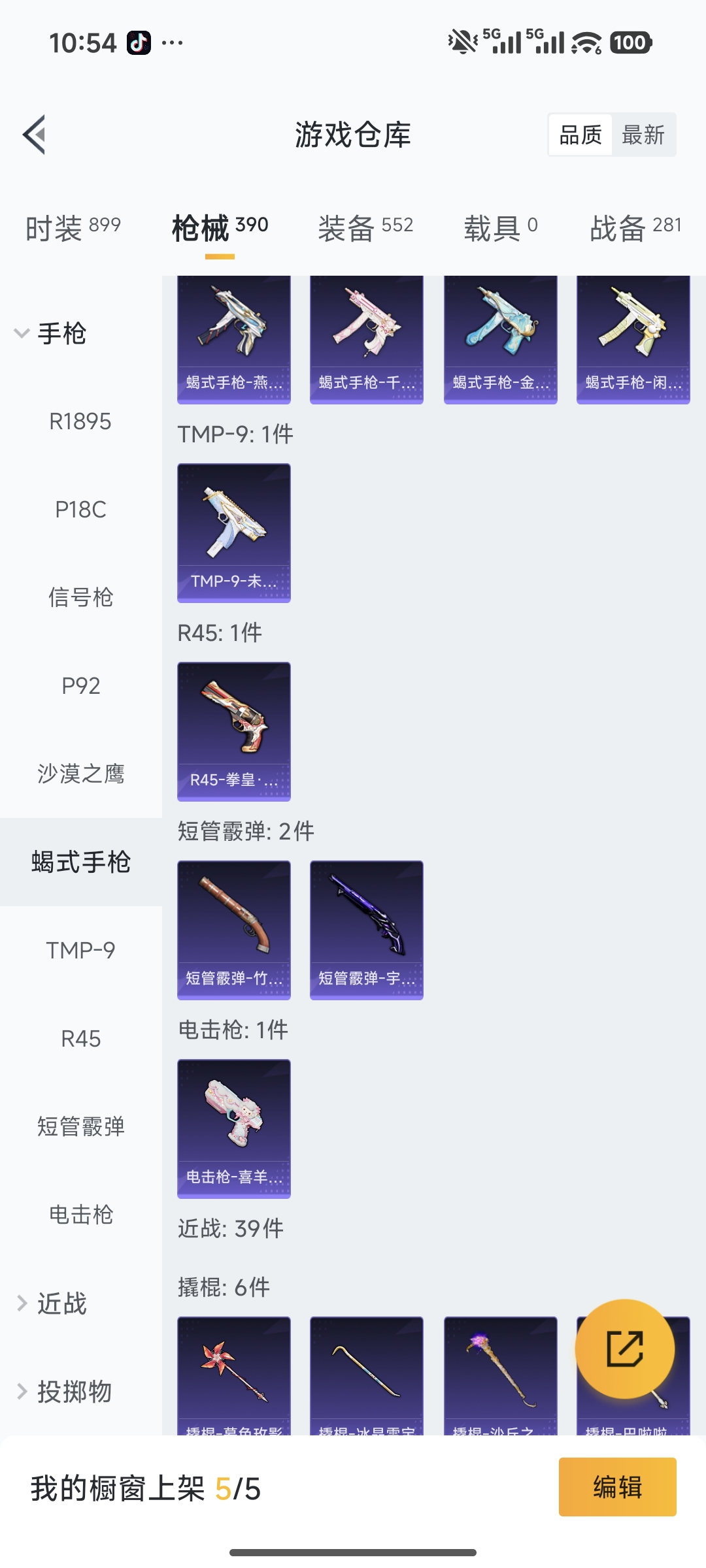Select 沙漠之鹰 in the sidebar
Viewport: 706px width, 1568px height.
pyautogui.click(x=81, y=774)
